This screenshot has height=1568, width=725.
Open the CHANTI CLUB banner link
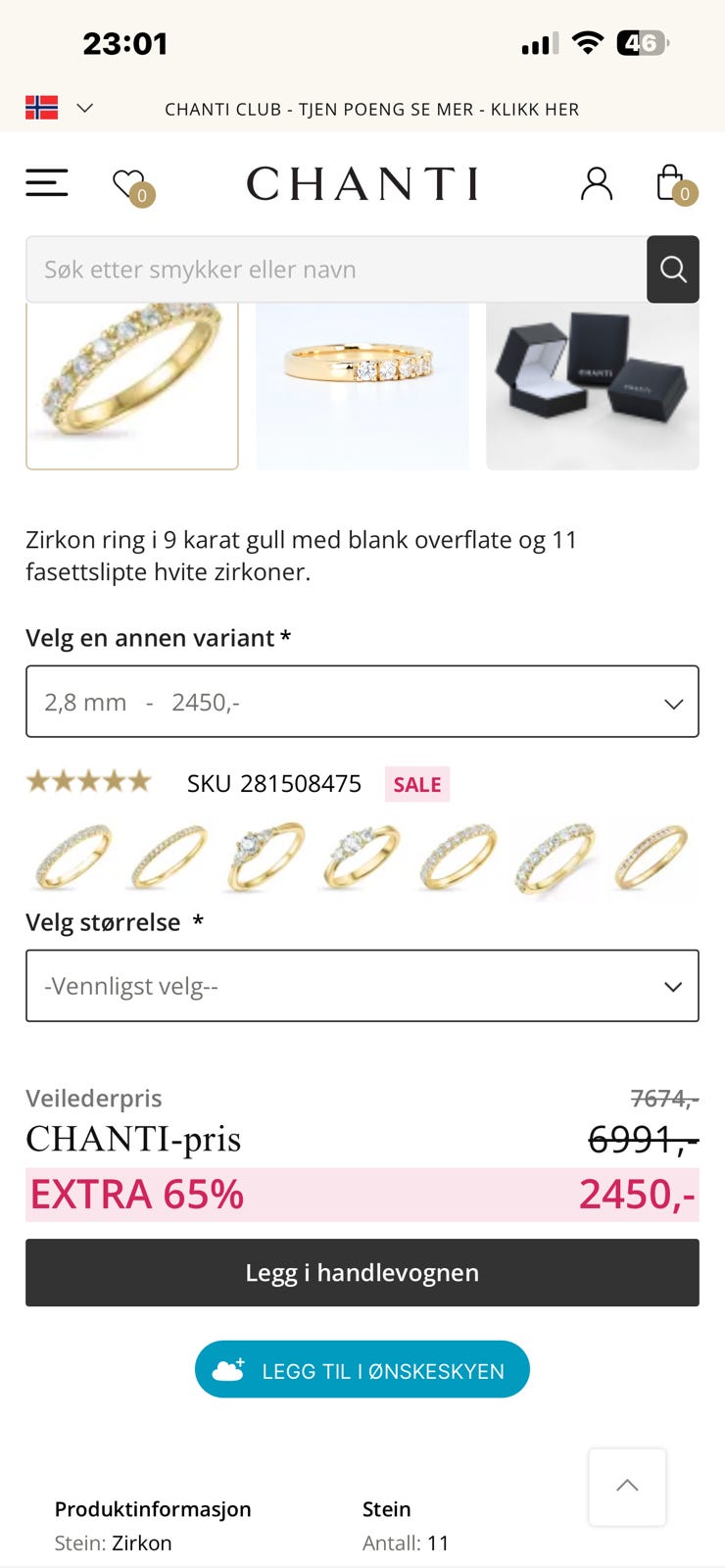point(372,109)
